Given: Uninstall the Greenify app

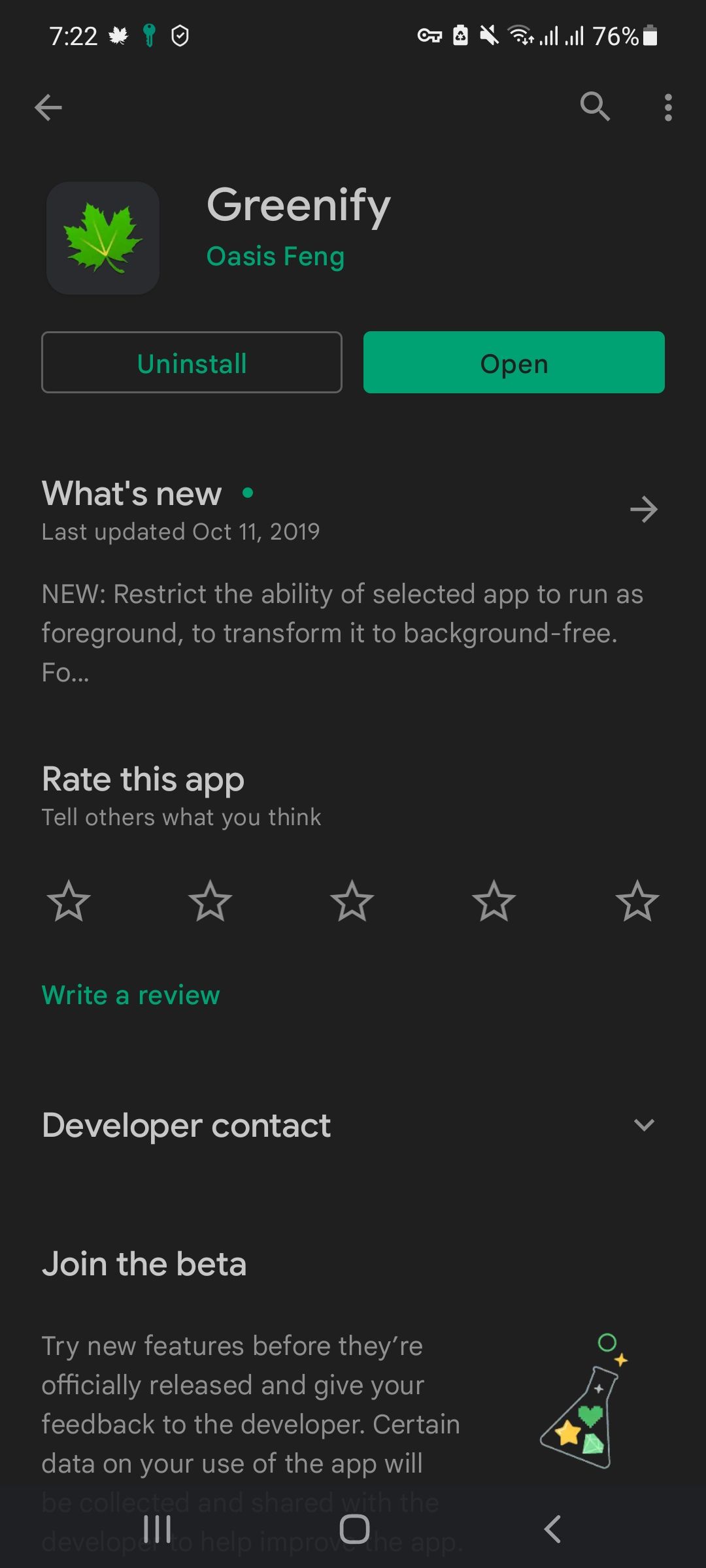Looking at the screenshot, I should coord(192,363).
